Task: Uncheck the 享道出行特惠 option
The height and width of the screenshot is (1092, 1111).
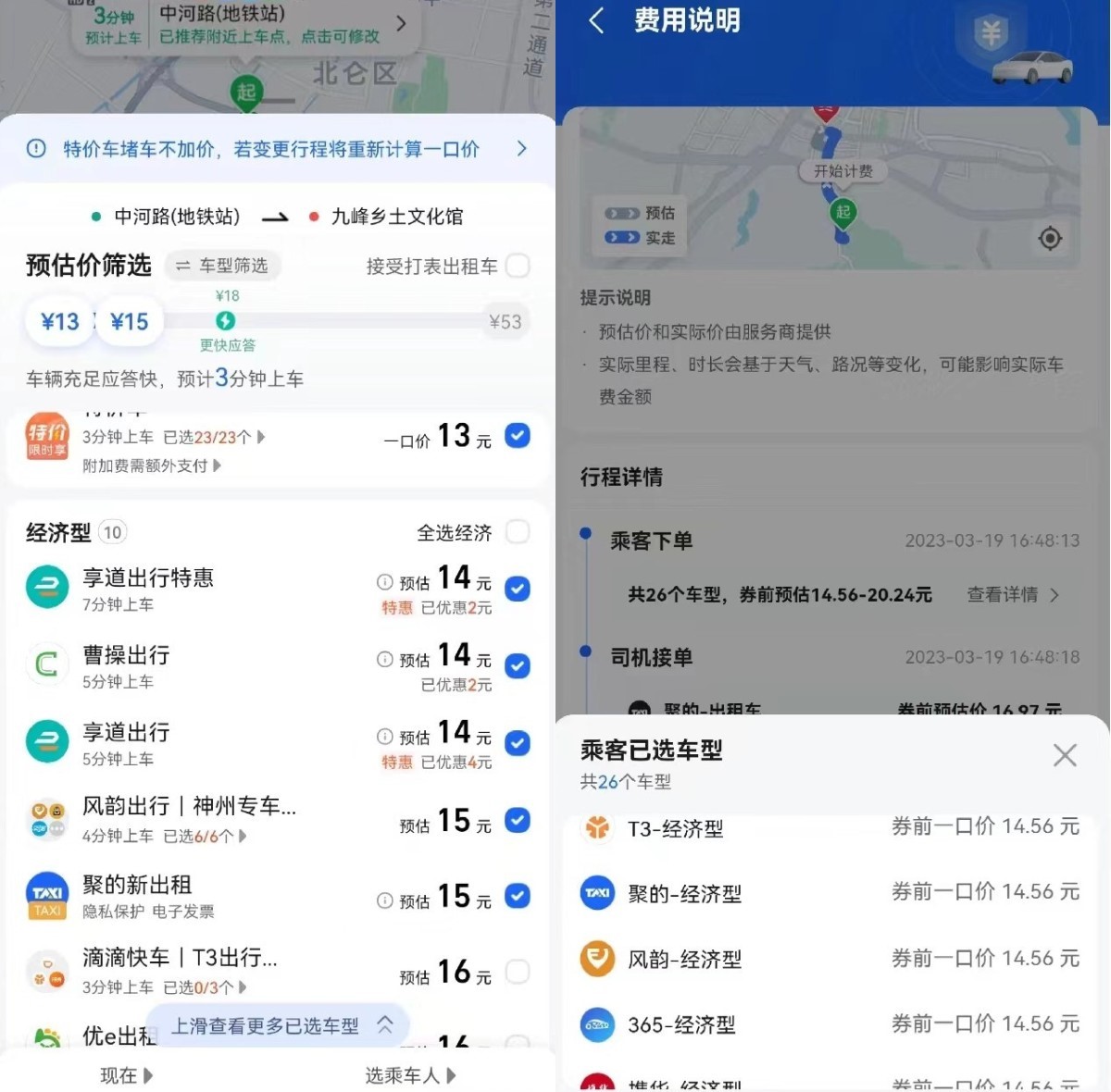Action: coord(518,589)
